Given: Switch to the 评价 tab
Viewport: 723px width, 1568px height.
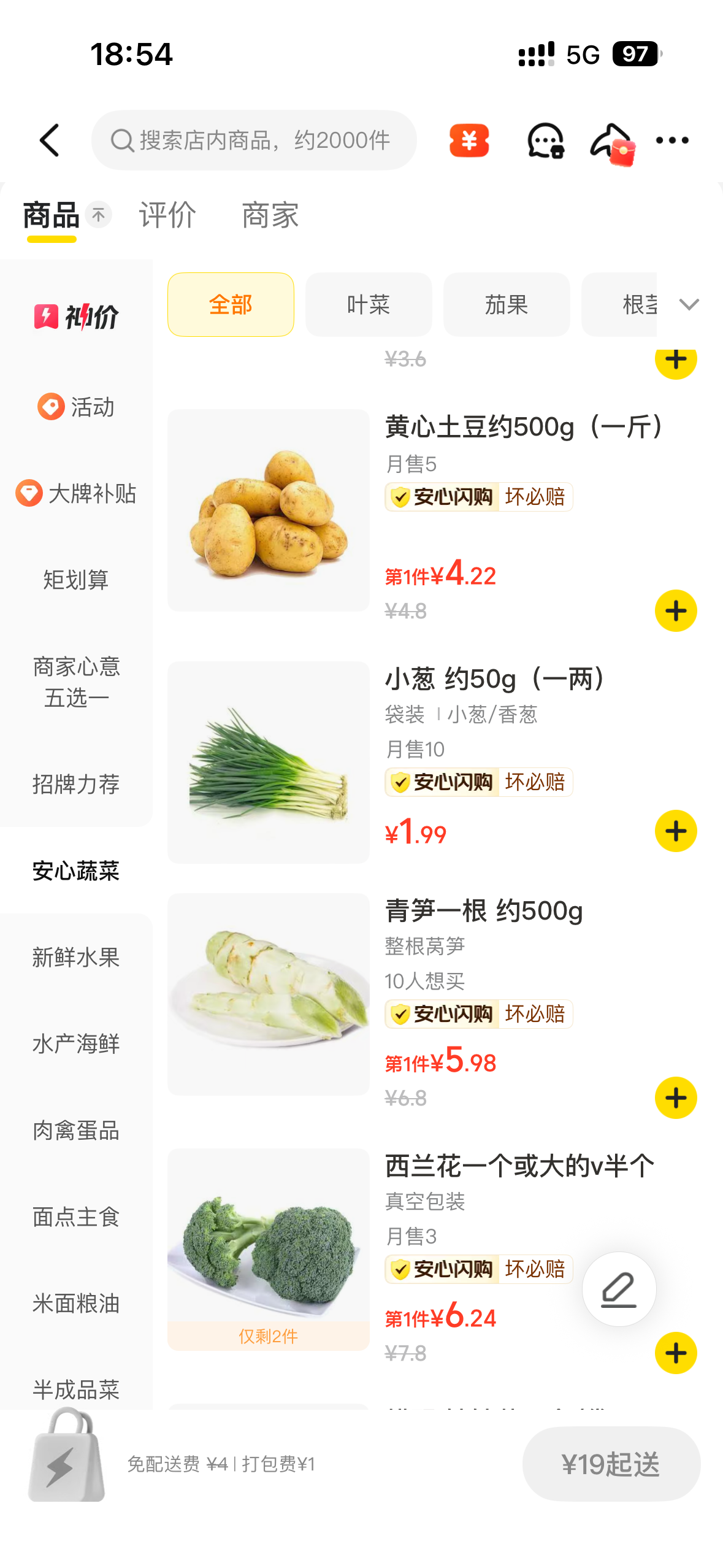Looking at the screenshot, I should 167,215.
